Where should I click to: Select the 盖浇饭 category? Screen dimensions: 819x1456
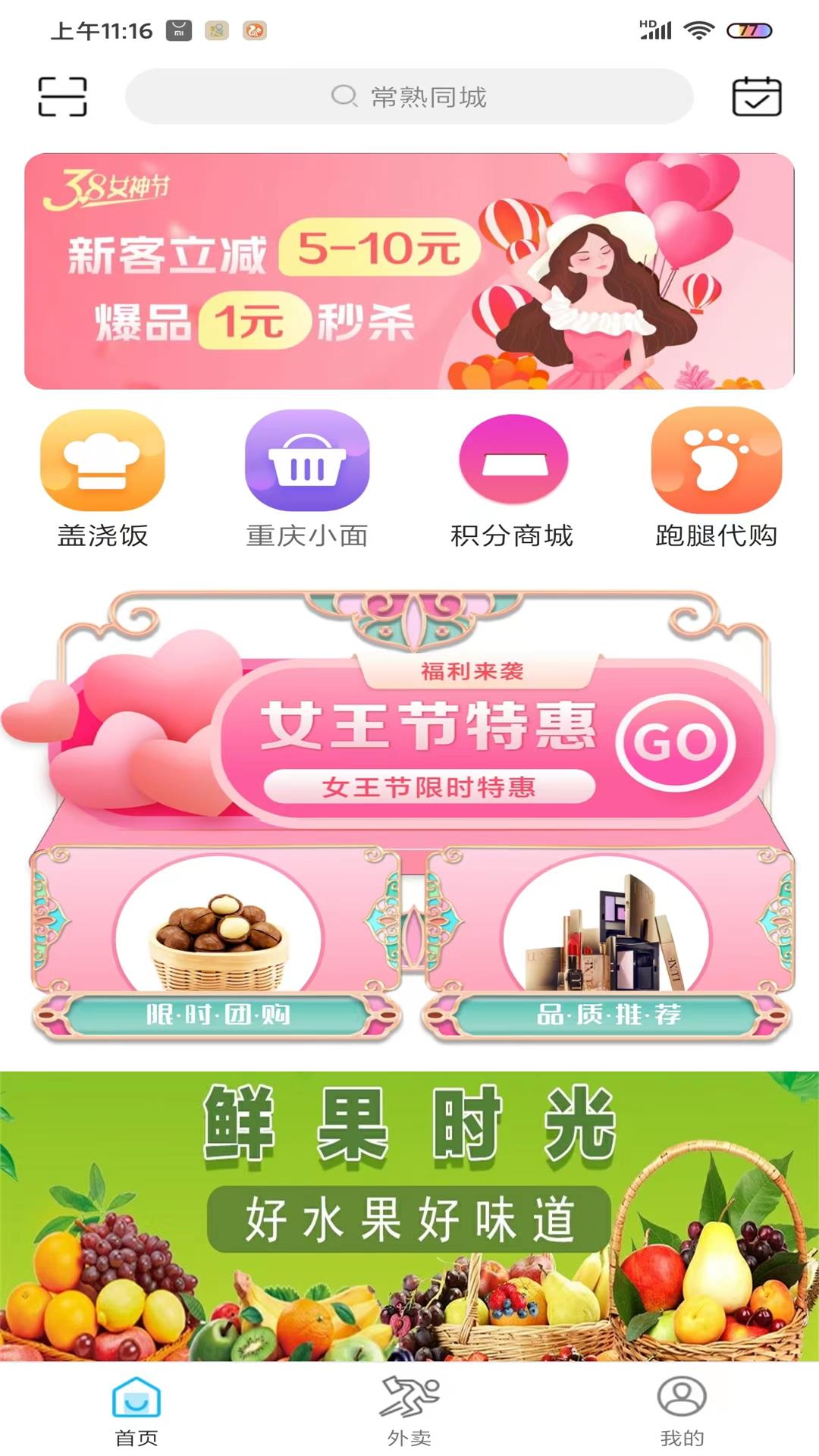point(102,479)
